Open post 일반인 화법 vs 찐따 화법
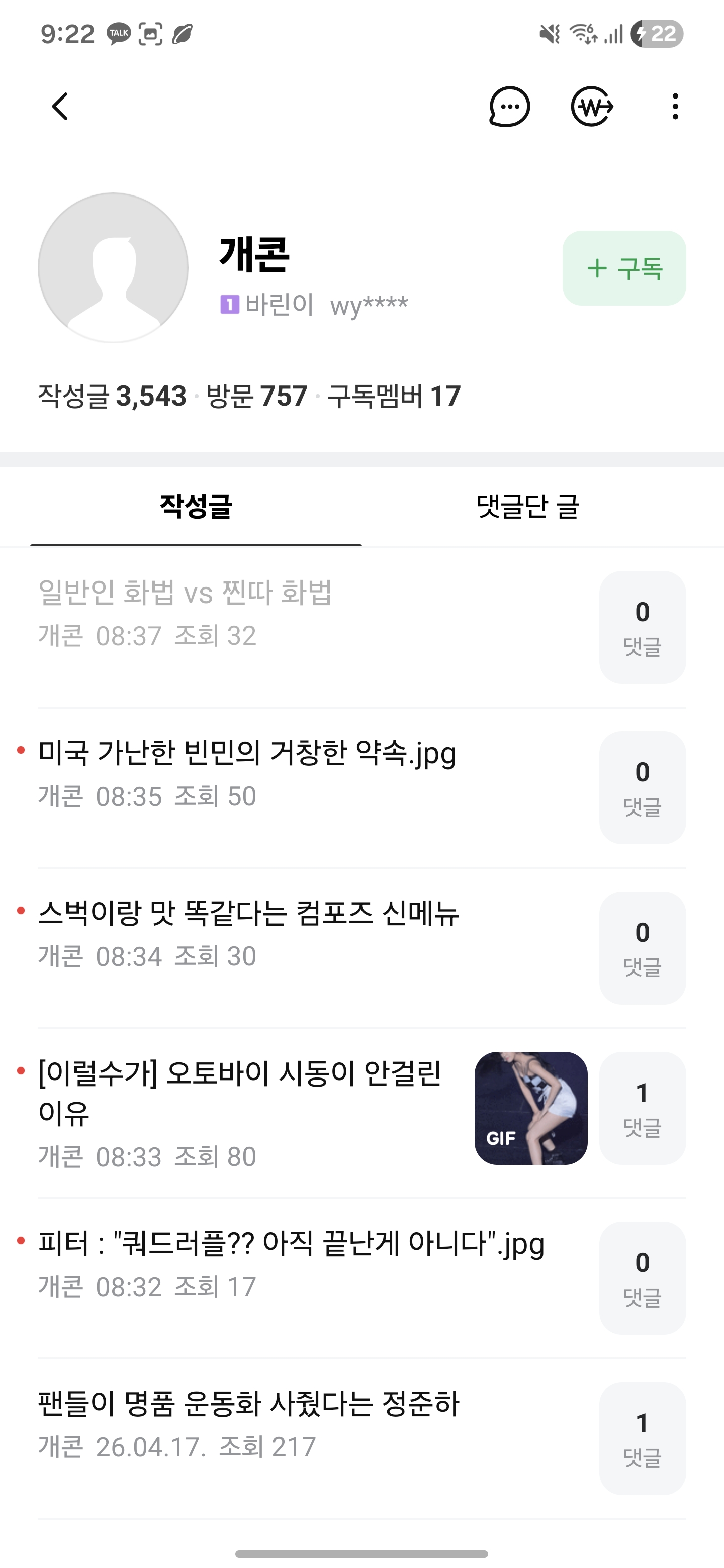This screenshot has height=1568, width=724. [x=185, y=592]
